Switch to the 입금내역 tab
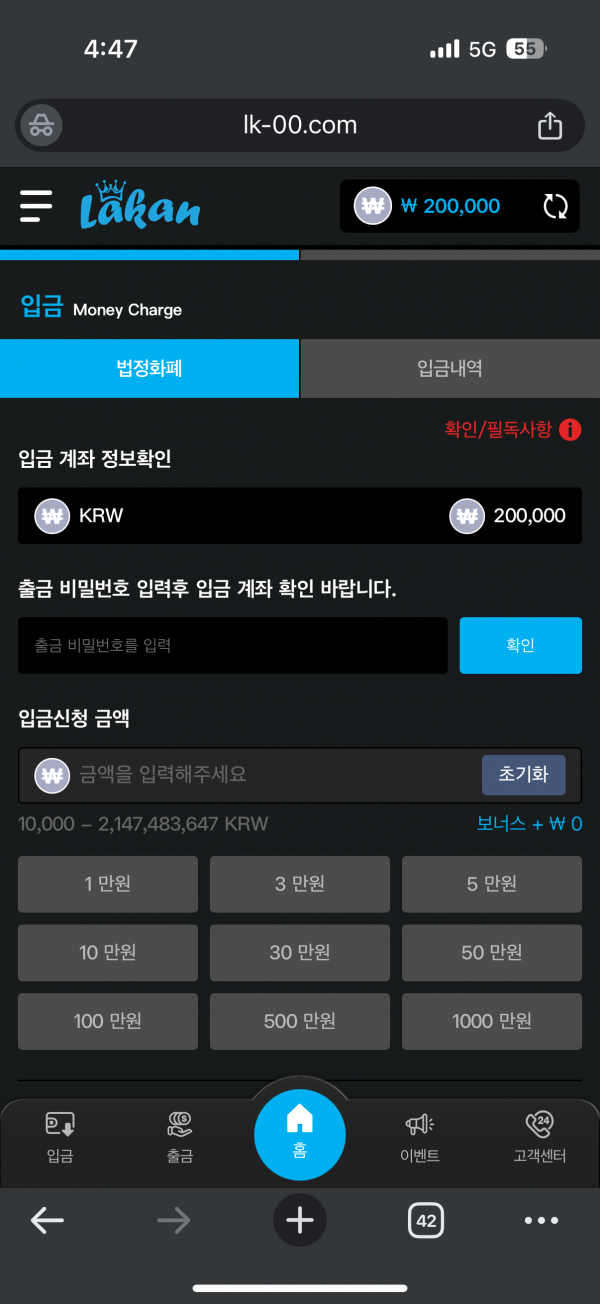Viewport: 600px width, 1304px height. (450, 368)
